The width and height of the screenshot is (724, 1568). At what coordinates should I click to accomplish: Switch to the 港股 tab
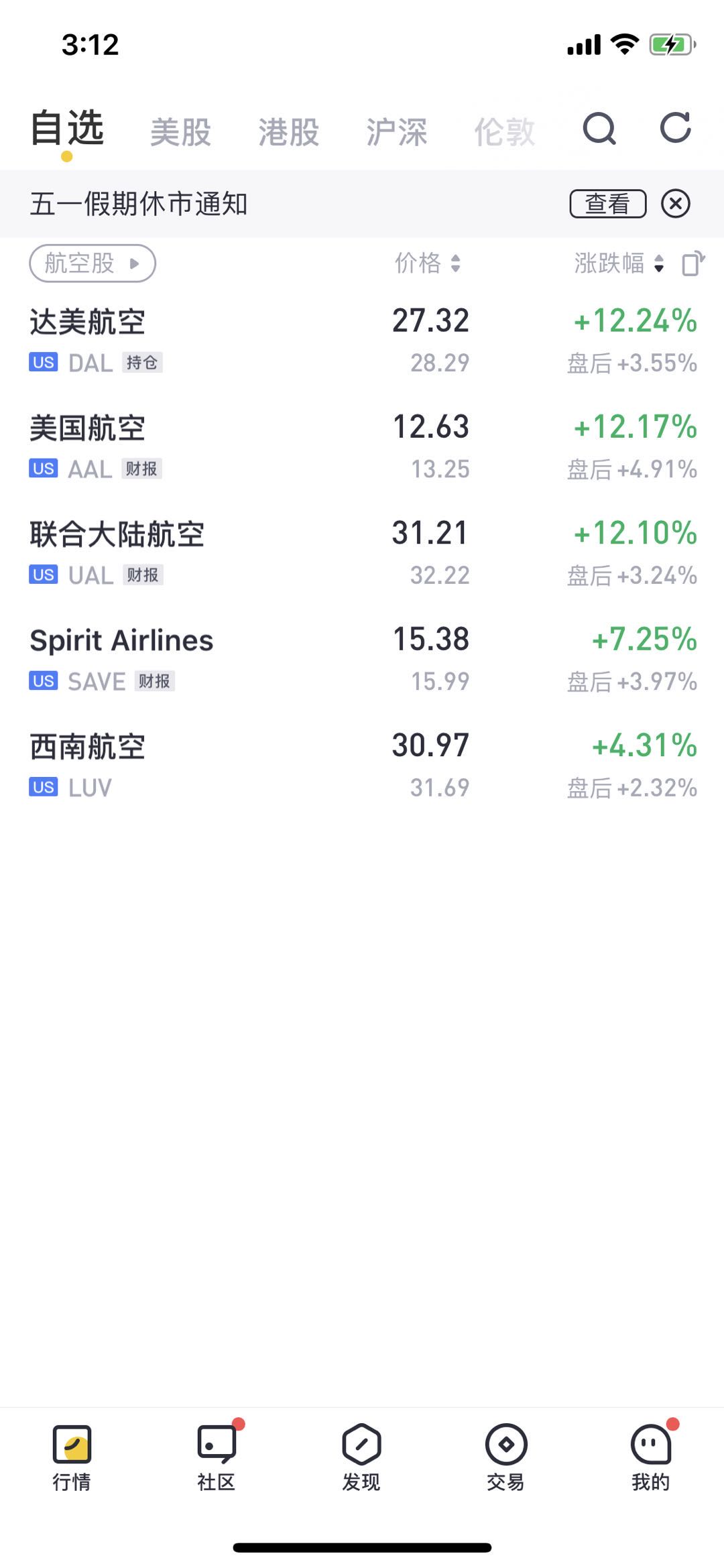pyautogui.click(x=289, y=132)
